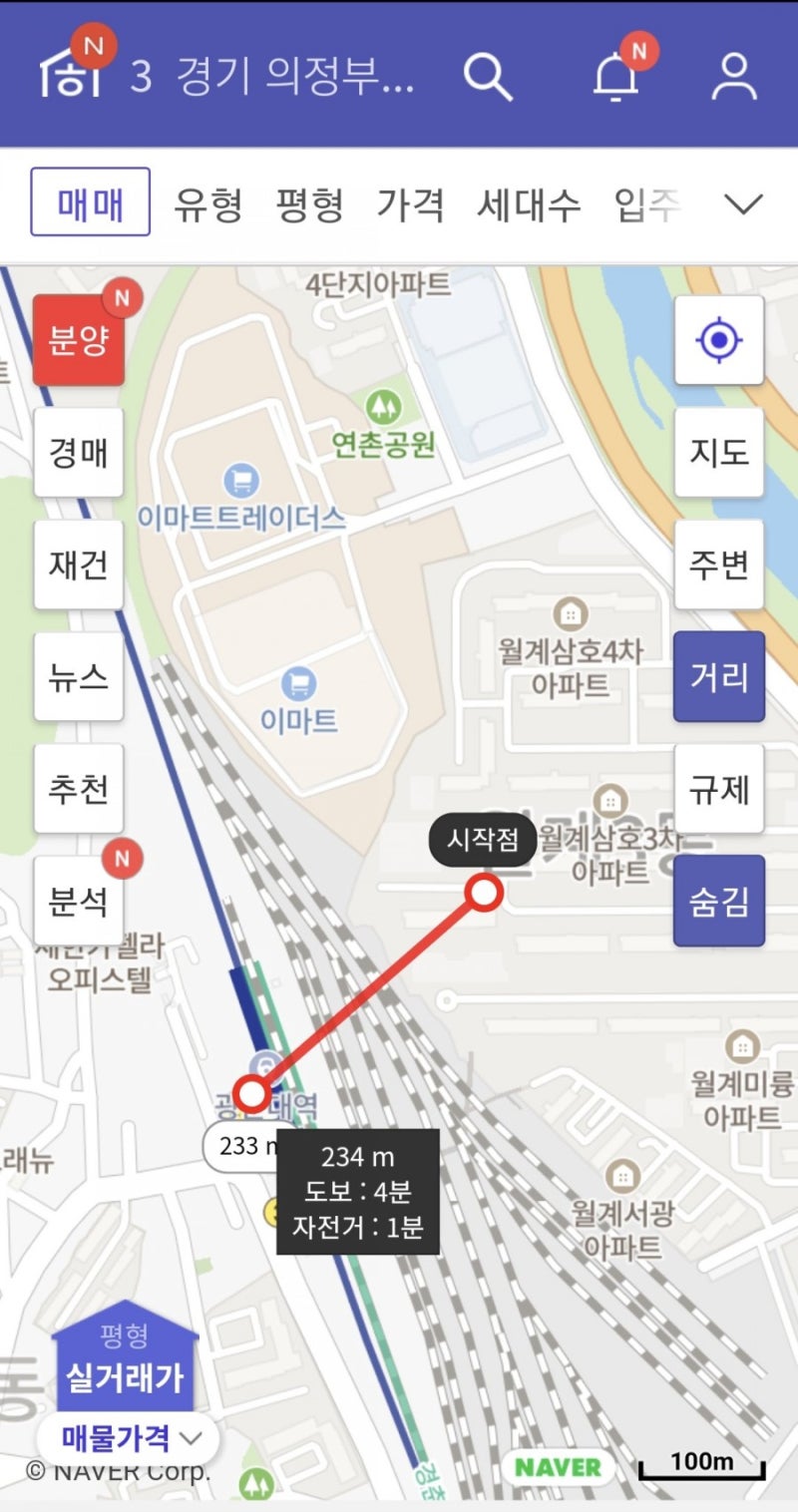Image resolution: width=798 pixels, height=1512 pixels.
Task: Select the 매매 filter chip
Action: [x=91, y=202]
